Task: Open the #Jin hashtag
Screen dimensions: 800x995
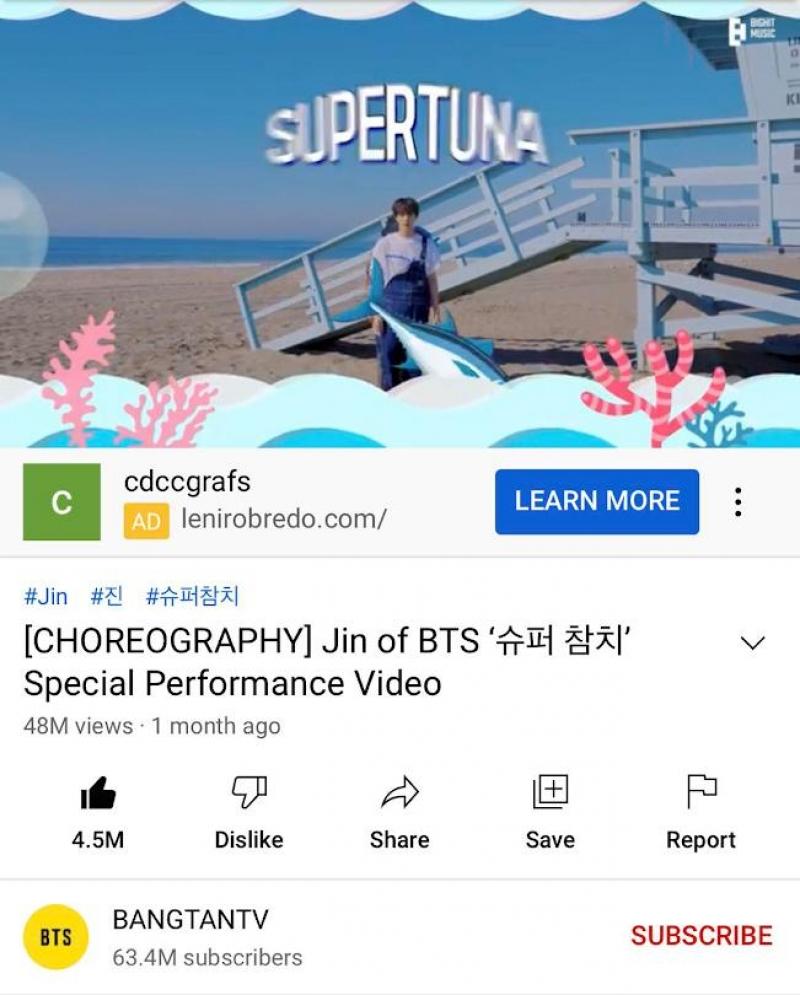Action: [x=46, y=597]
